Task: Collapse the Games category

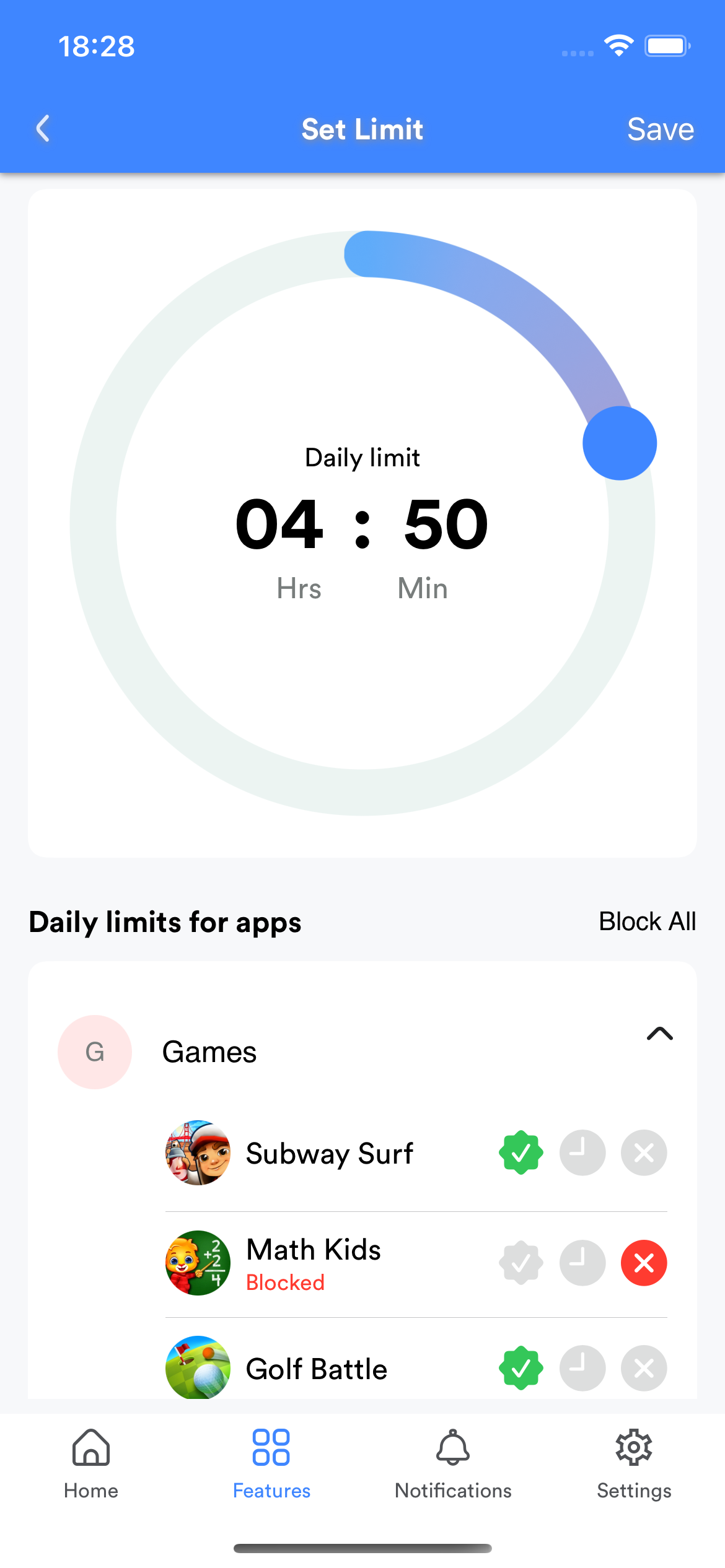Action: pos(659,1034)
